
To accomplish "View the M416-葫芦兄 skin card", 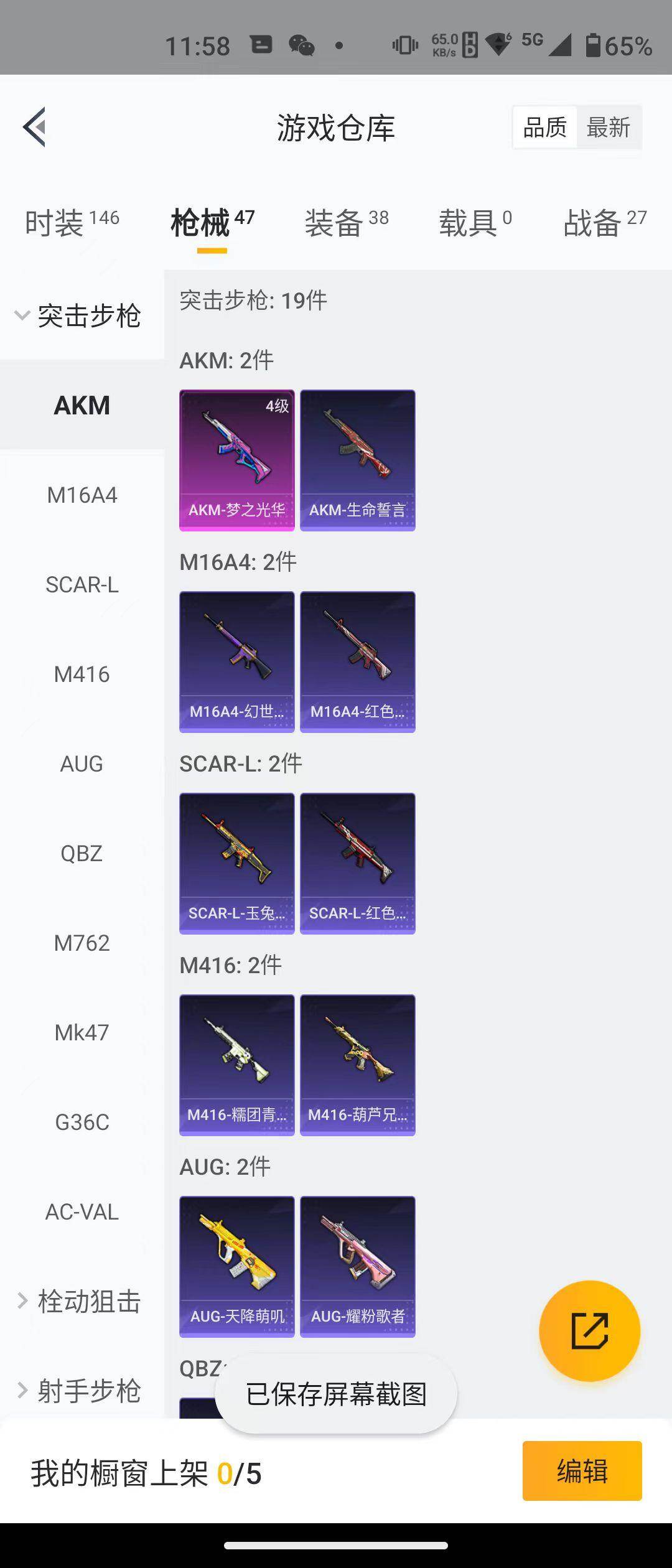I will pyautogui.click(x=358, y=1065).
